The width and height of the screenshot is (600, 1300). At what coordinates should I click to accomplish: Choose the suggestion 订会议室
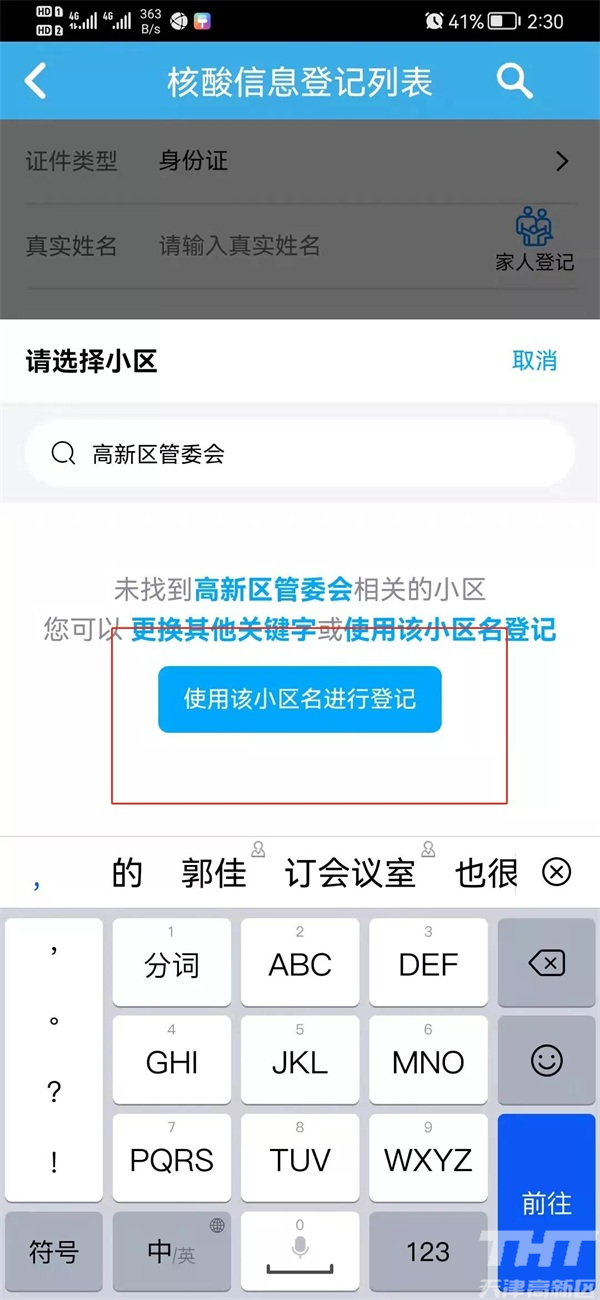[x=350, y=873]
